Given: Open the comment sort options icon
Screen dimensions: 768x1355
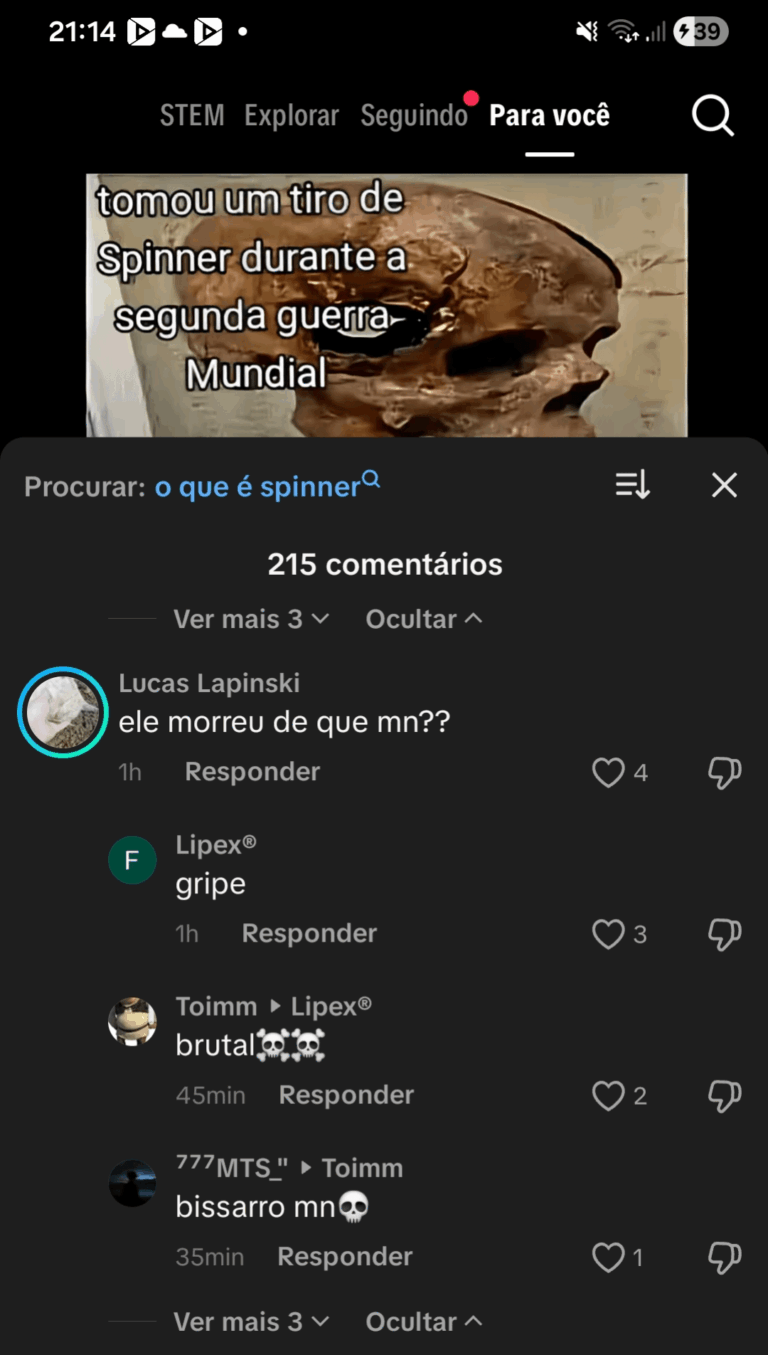Looking at the screenshot, I should pyautogui.click(x=632, y=486).
